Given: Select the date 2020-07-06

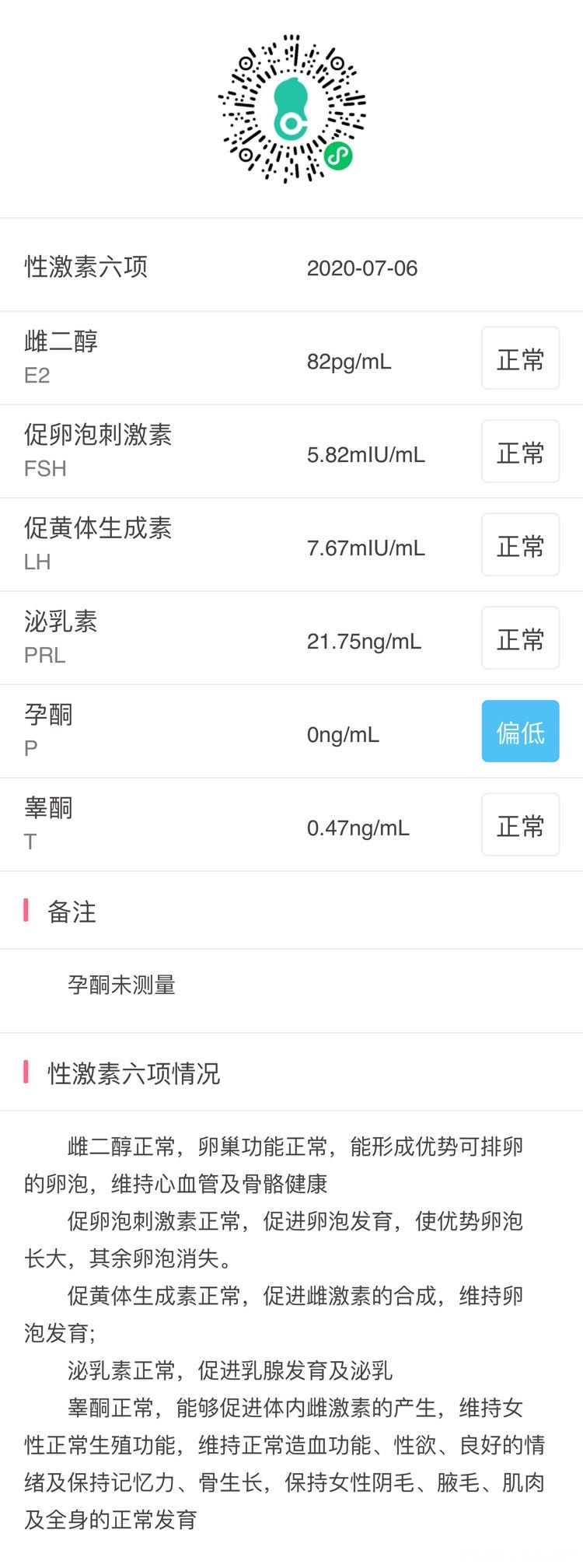Looking at the screenshot, I should [x=362, y=268].
